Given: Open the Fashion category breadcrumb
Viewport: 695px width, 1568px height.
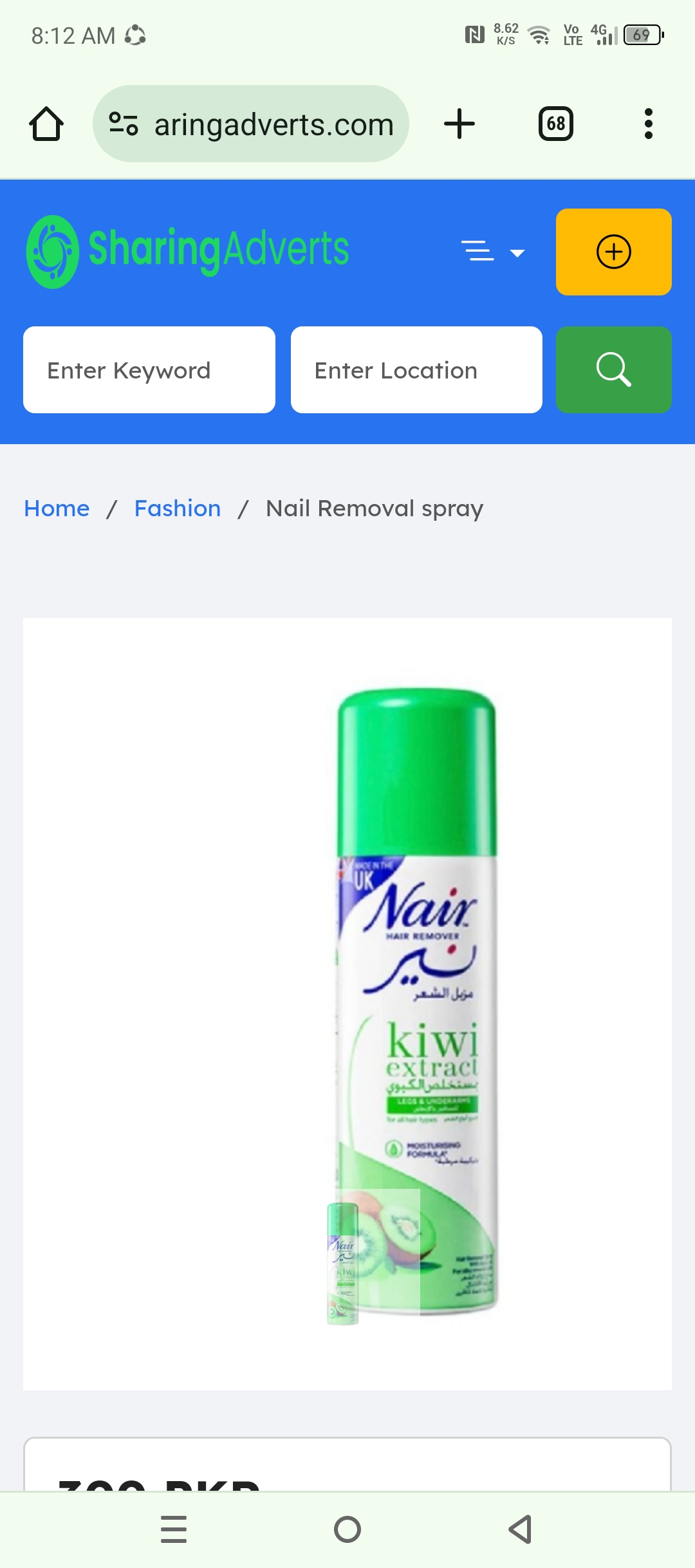Looking at the screenshot, I should pyautogui.click(x=178, y=509).
